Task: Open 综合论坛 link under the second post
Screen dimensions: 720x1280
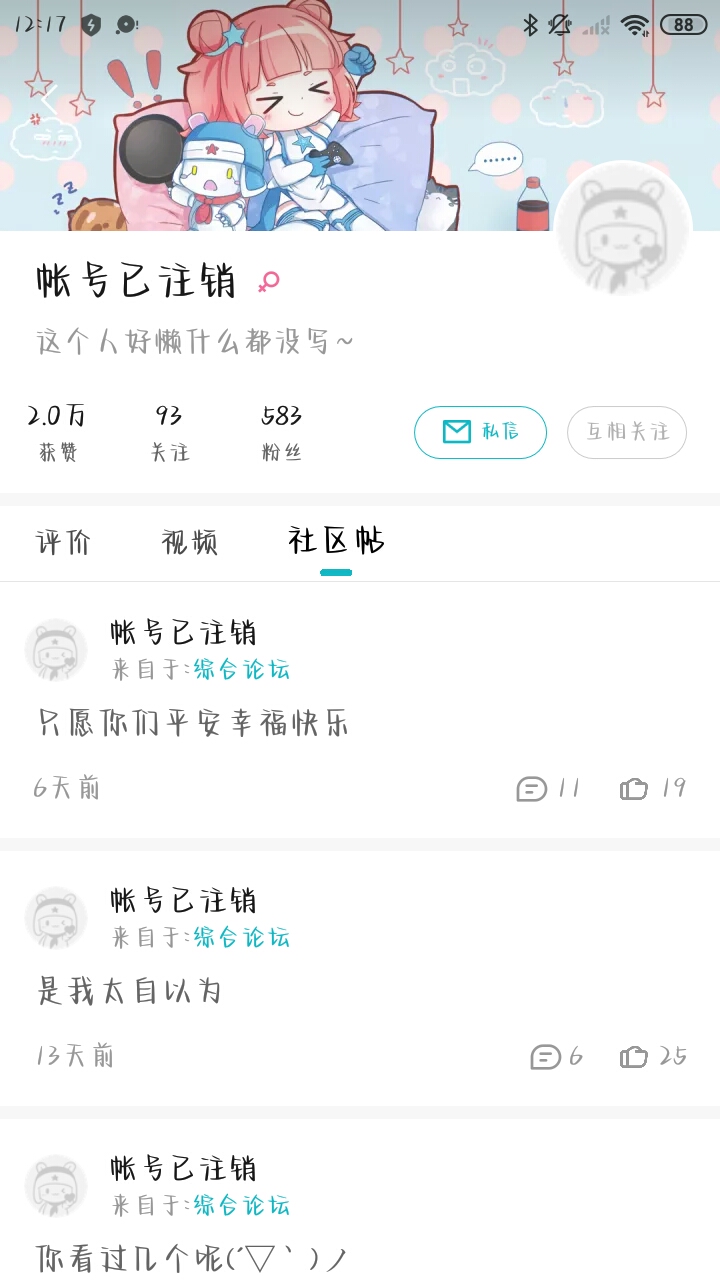Action: (241, 938)
